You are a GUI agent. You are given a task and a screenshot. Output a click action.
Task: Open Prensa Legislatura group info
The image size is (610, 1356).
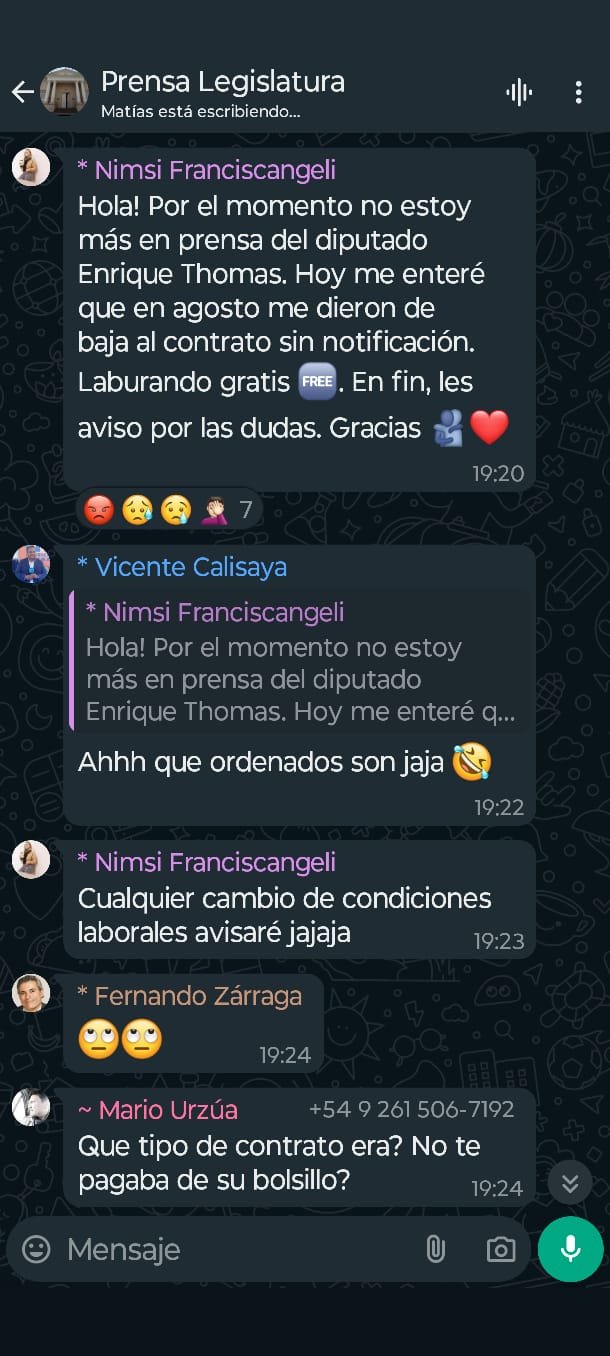pos(222,93)
